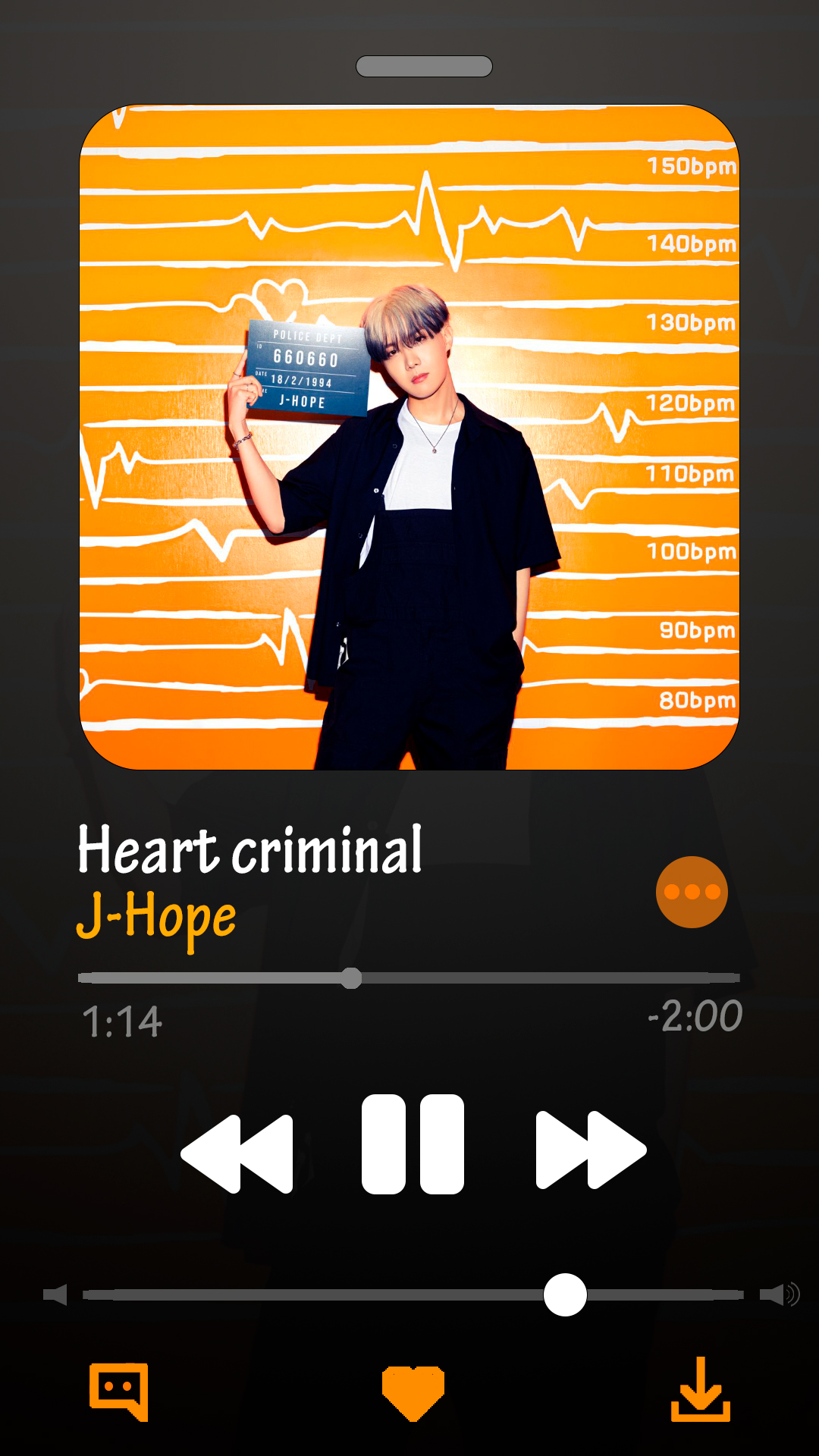This screenshot has width=819, height=1456.
Task: Pause the current song
Action: click(413, 1144)
